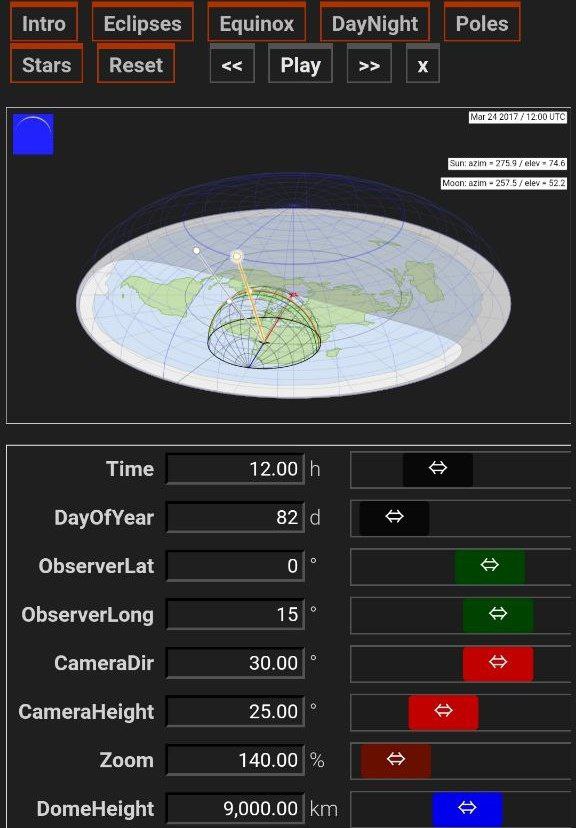
Task: Select the Equinox demo
Action: pos(257,23)
